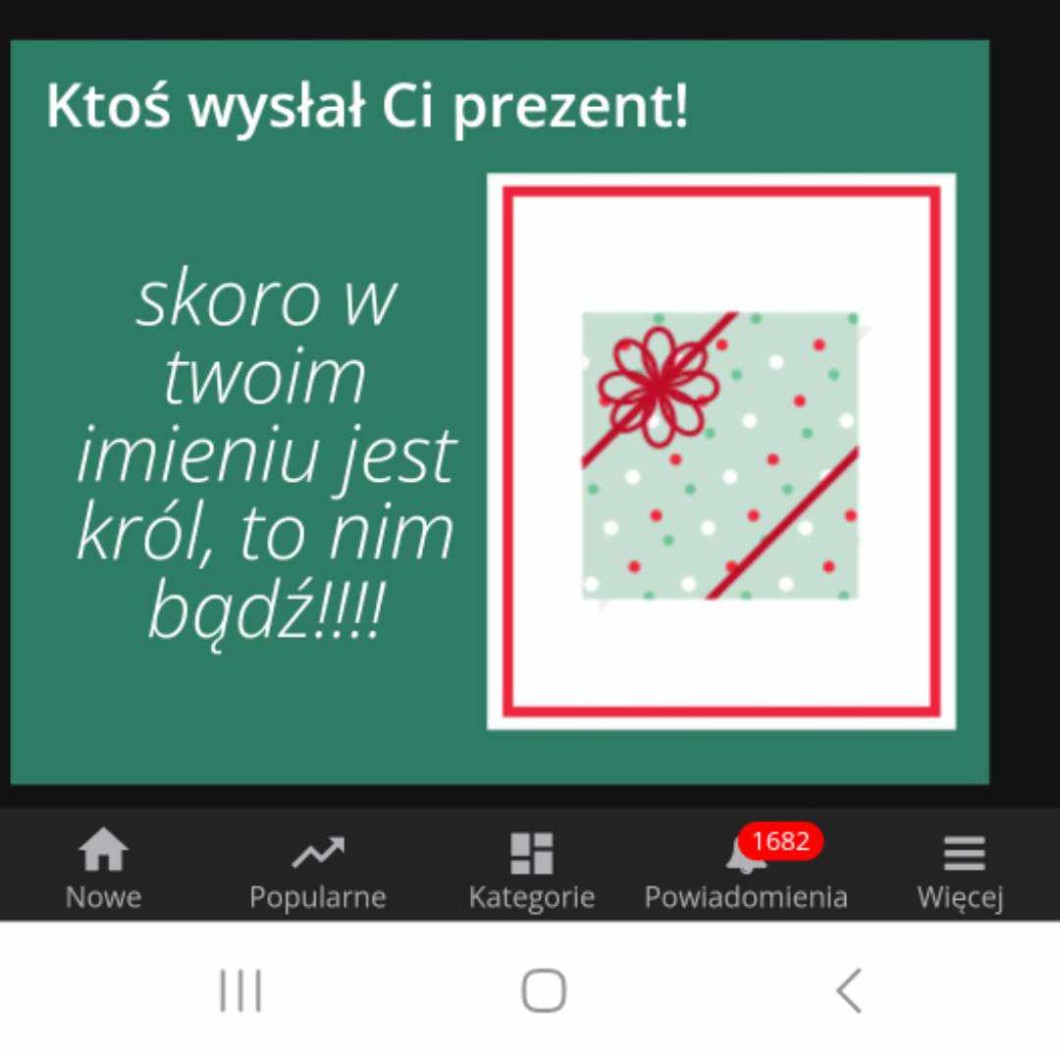Tap the system back button

pos(849,991)
